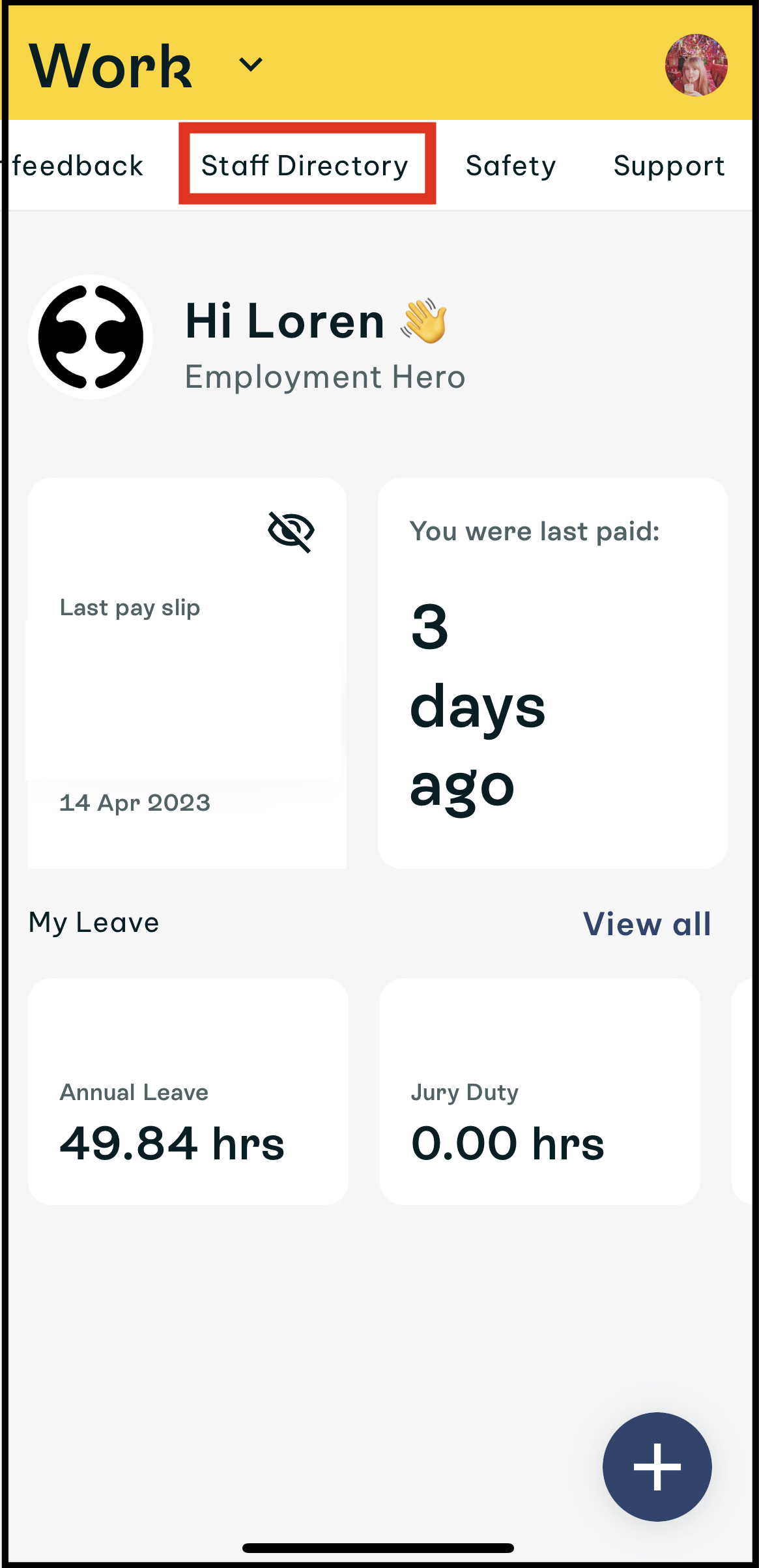View all leave balances

pyautogui.click(x=647, y=923)
